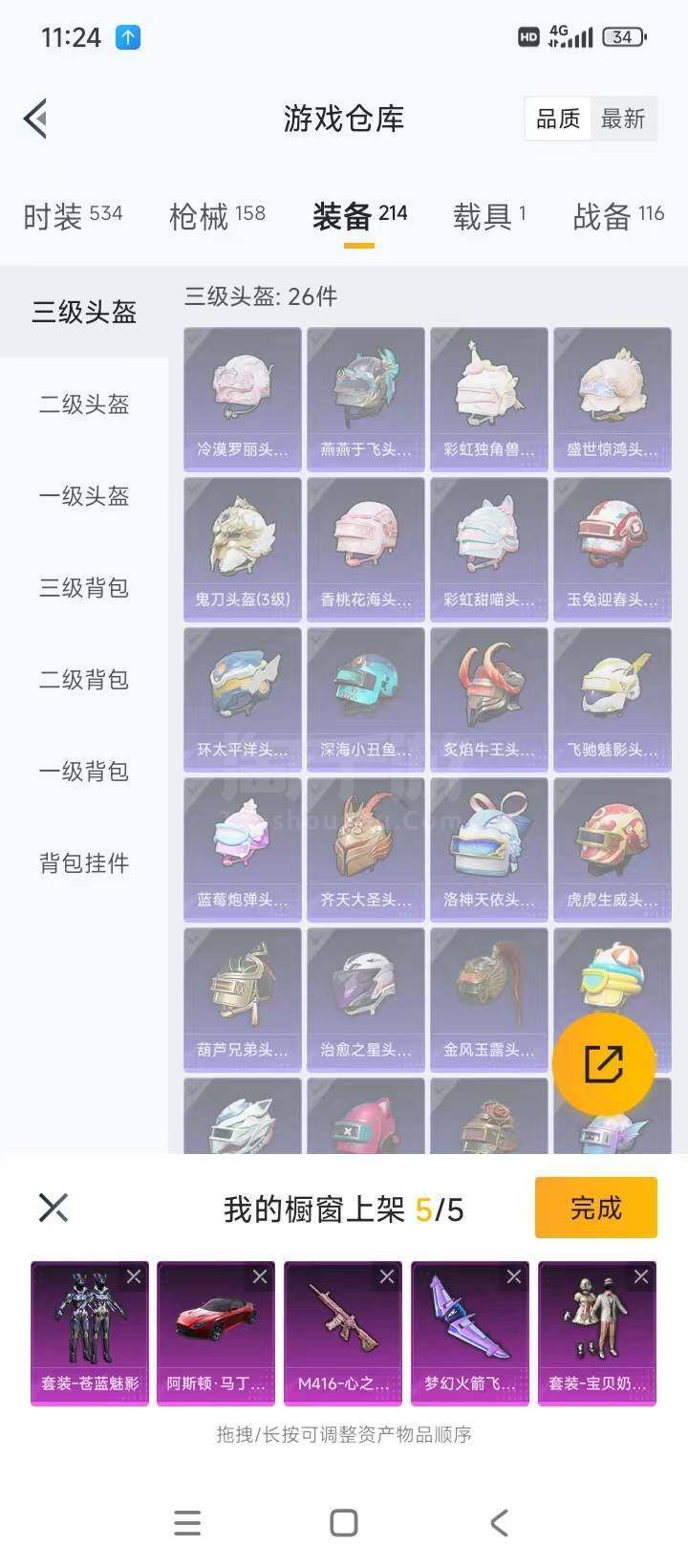Close the 我的橱窗上架 panel
The image size is (688, 1568).
(x=54, y=1209)
